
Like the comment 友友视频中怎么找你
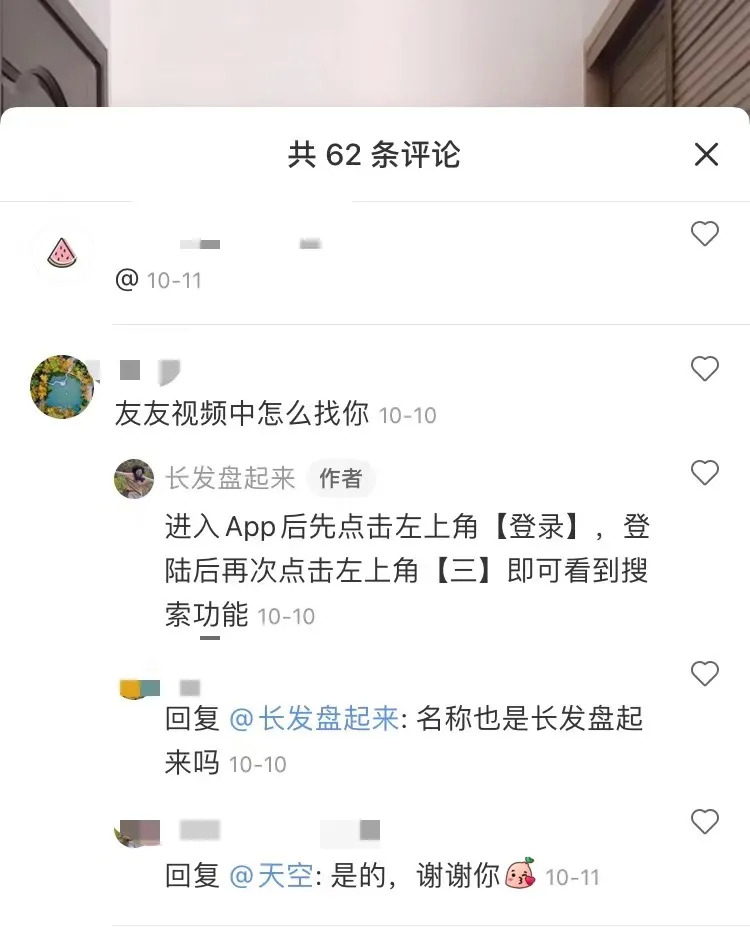pos(705,369)
